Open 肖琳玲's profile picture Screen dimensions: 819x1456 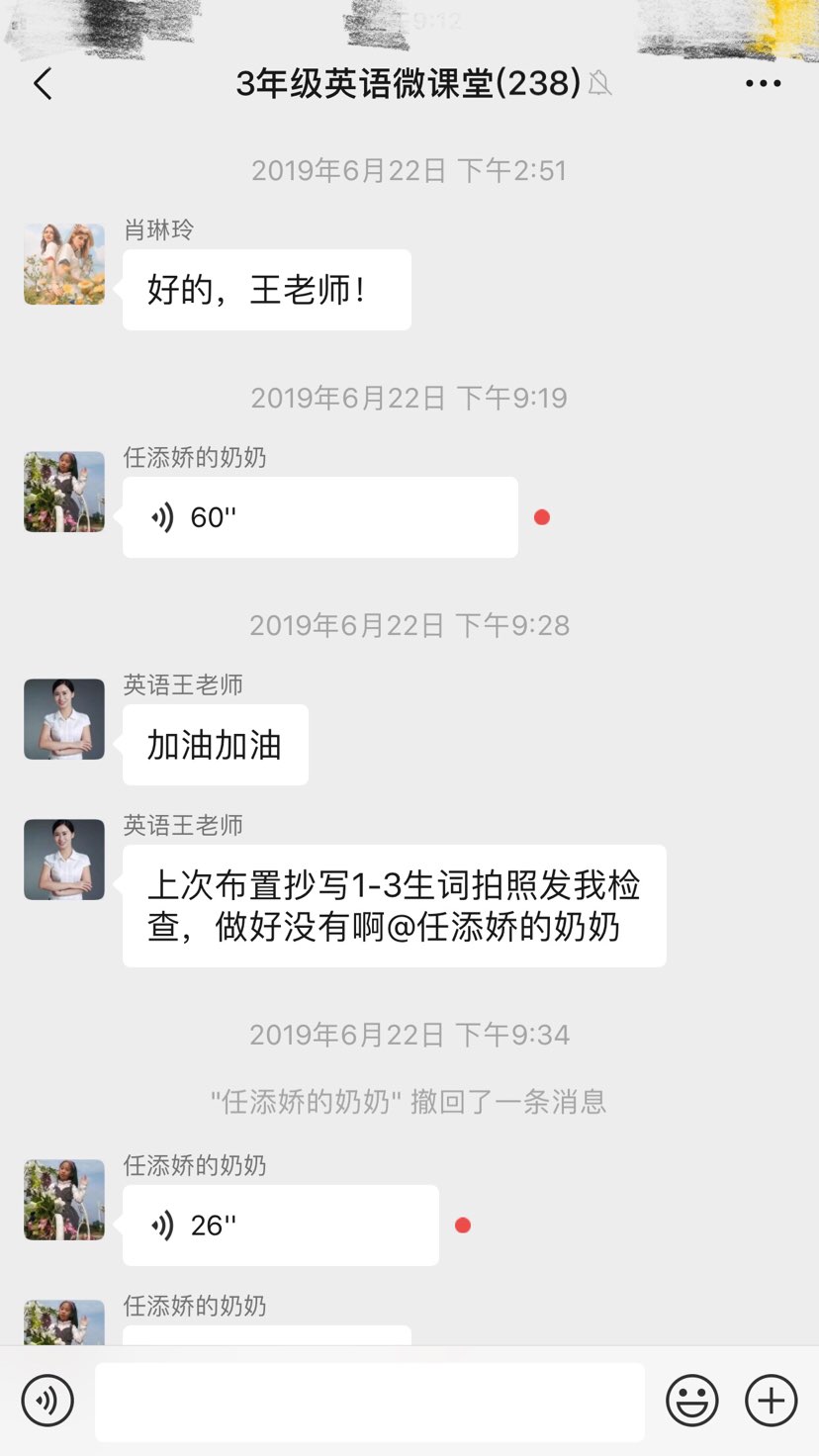pyautogui.click(x=64, y=264)
